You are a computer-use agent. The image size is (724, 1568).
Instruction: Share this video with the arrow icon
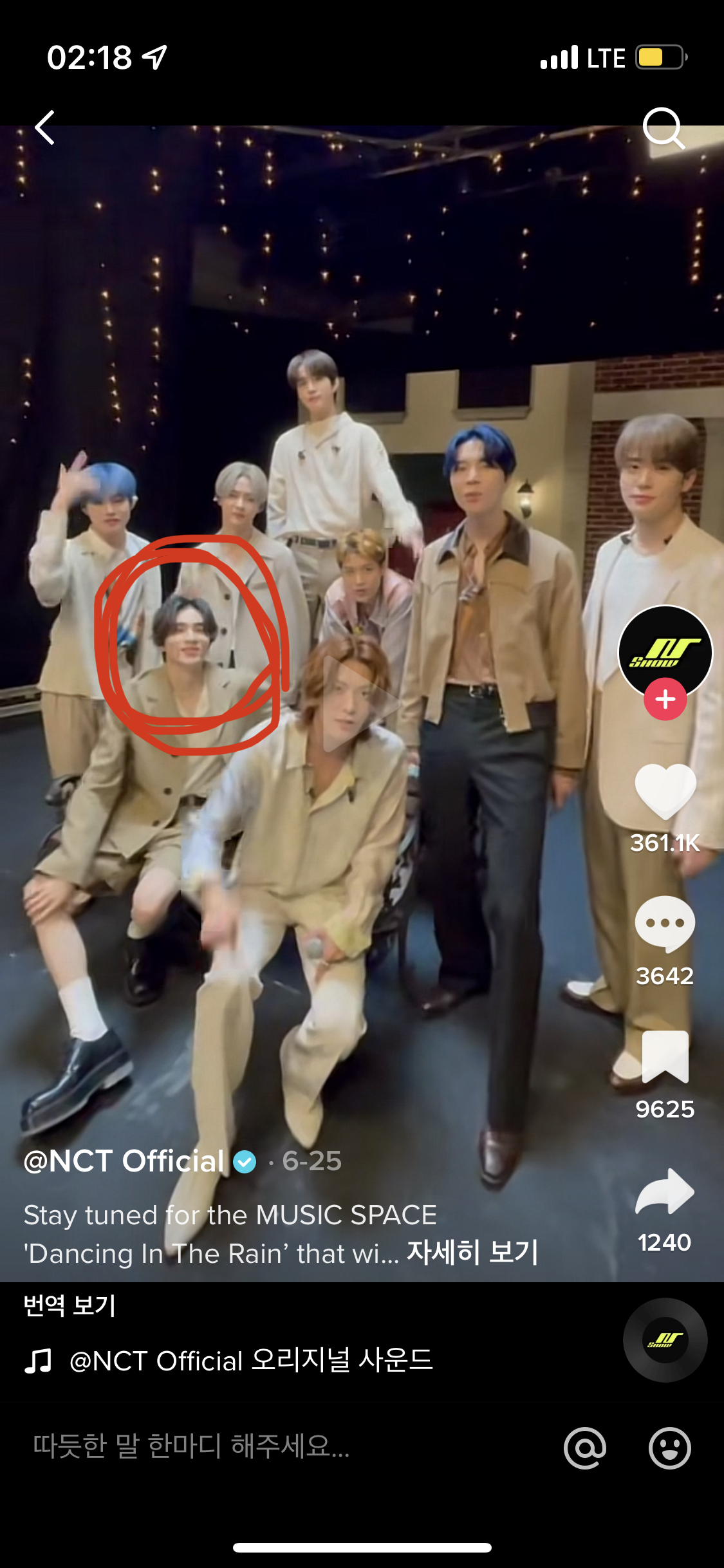click(x=665, y=1191)
